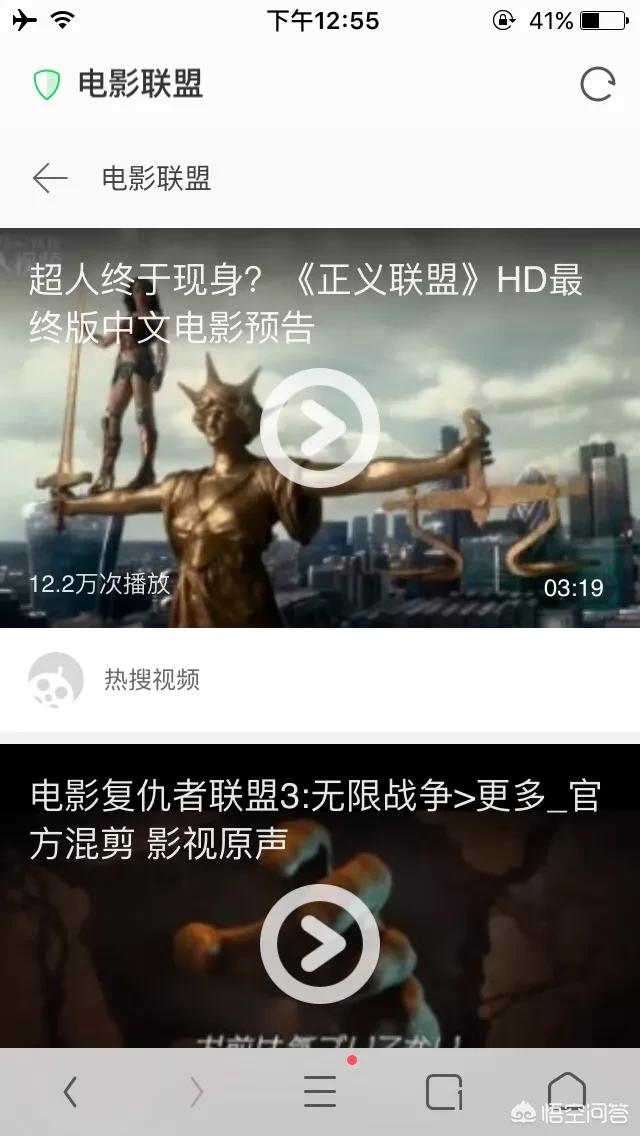
Task: Go to the browser home page
Action: (567, 1090)
